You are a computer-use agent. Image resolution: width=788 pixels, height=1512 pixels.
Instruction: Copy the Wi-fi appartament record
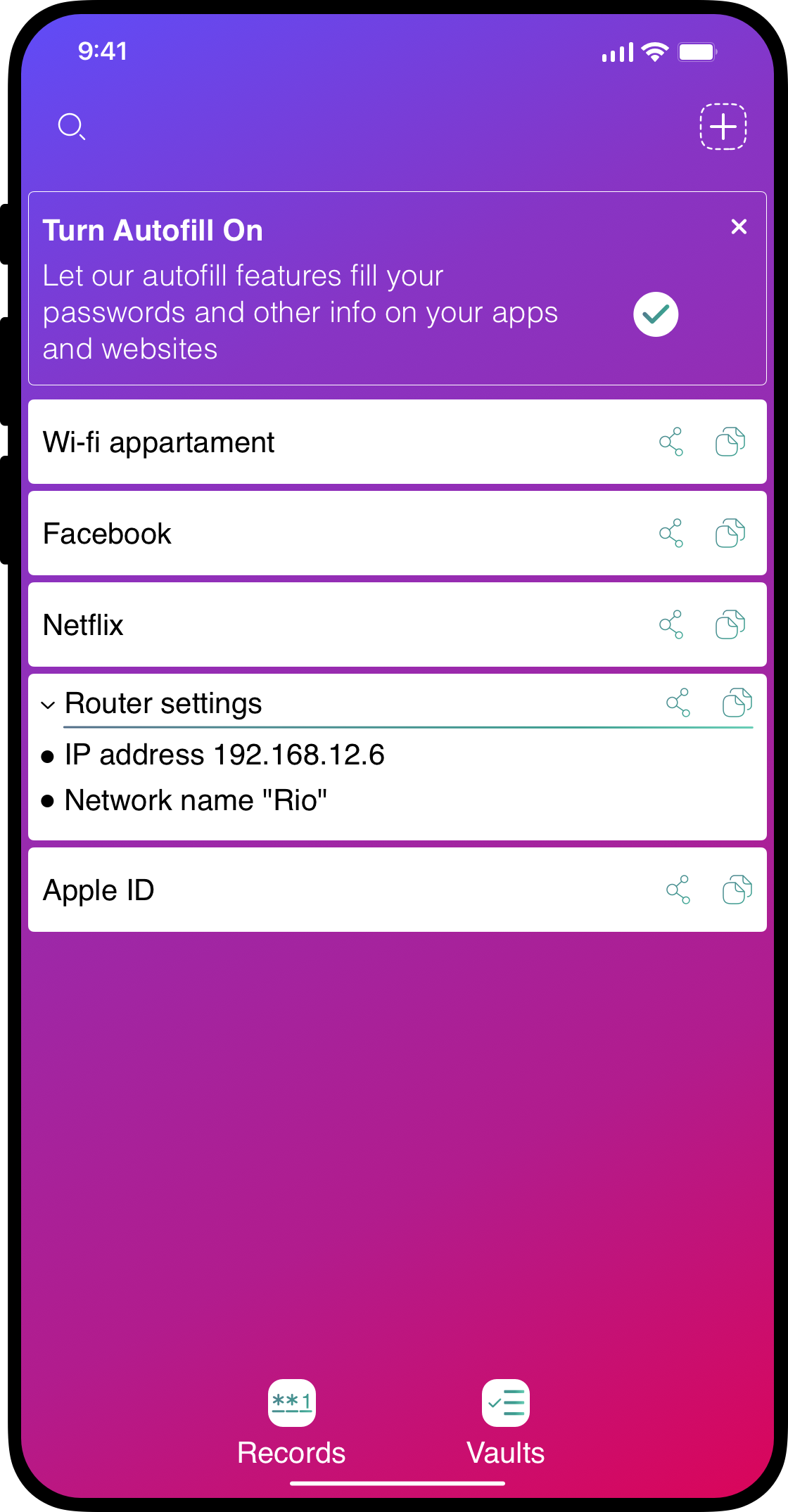[x=730, y=442]
